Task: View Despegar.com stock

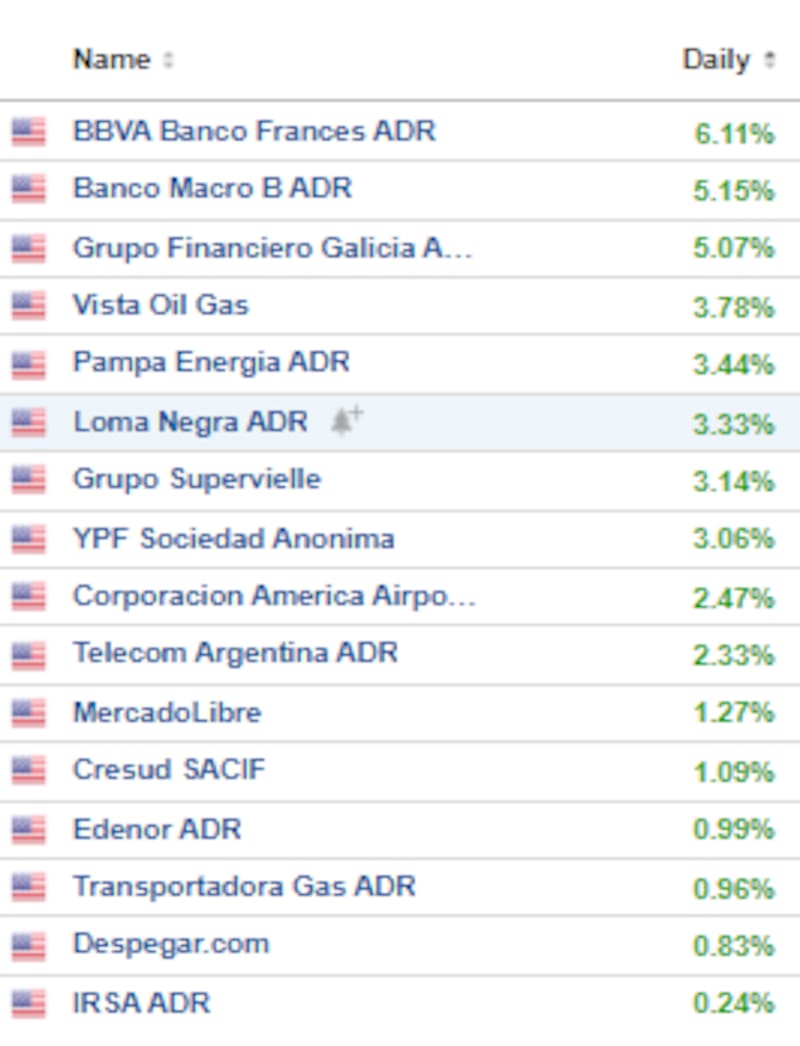Action: [171, 944]
